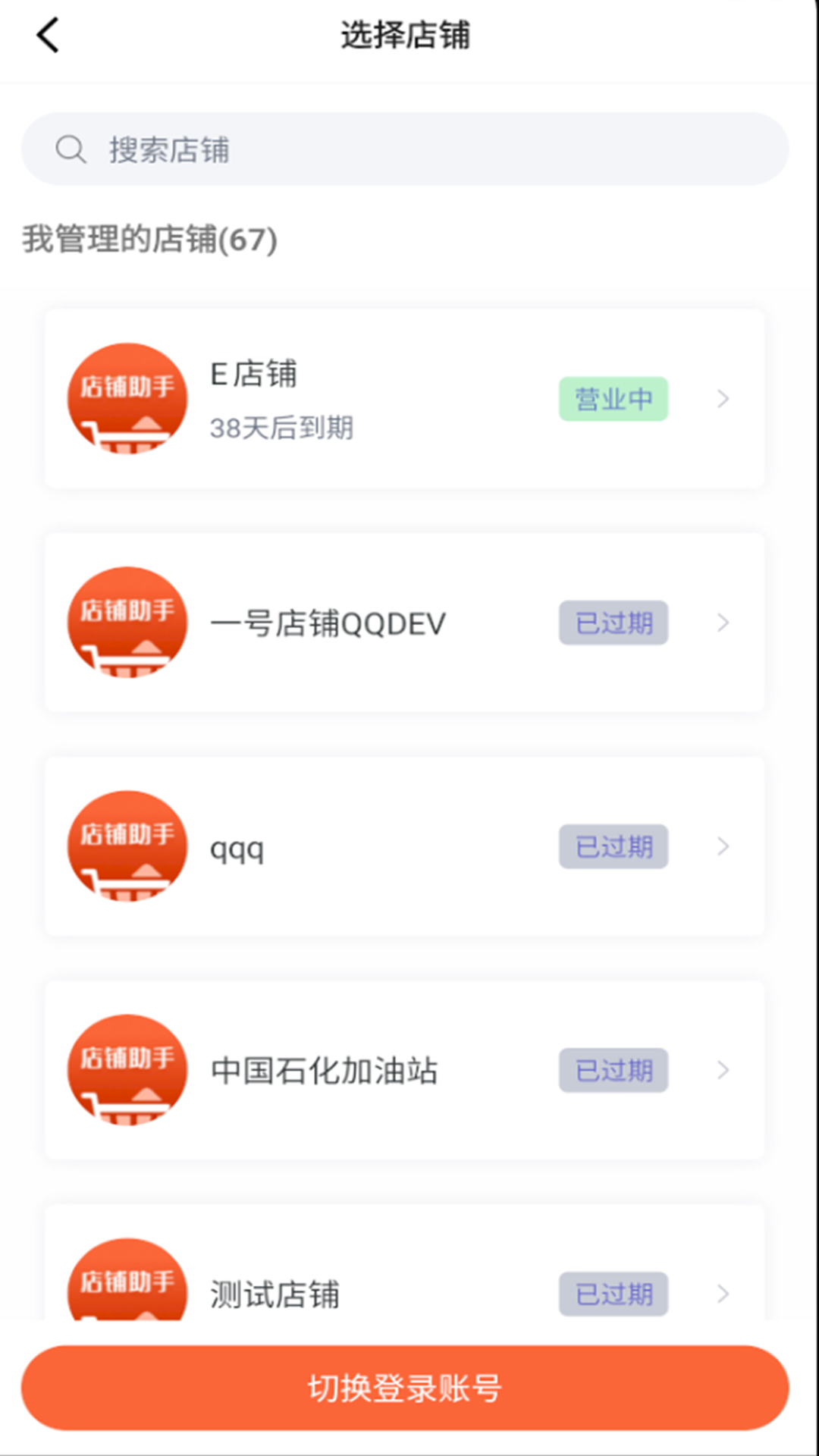This screenshot has height=1456, width=819.
Task: Choose the qqq store
Action: pos(405,846)
